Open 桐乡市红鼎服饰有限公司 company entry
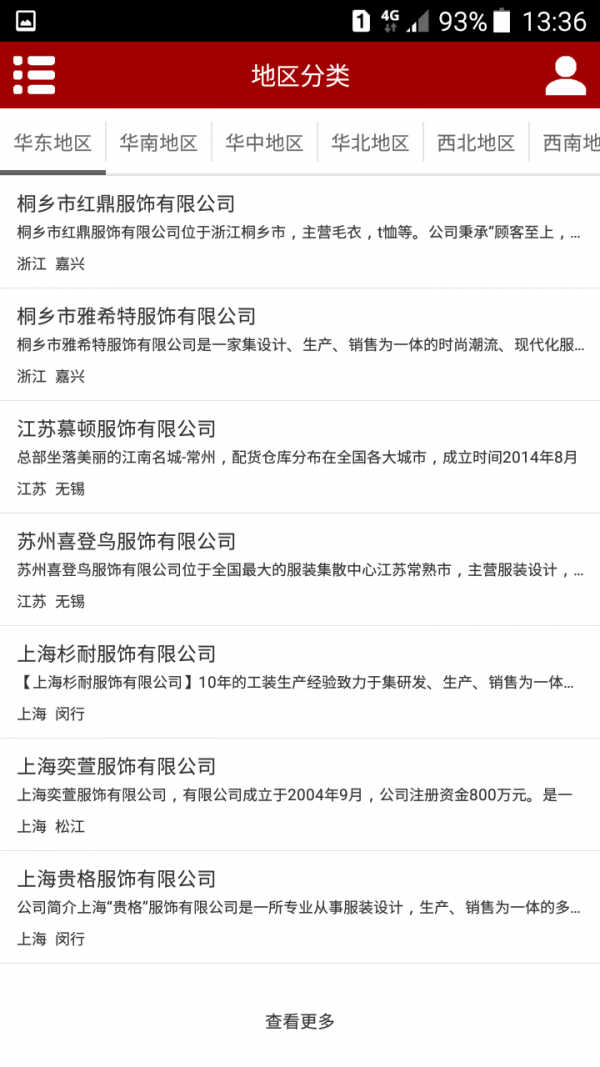 coord(300,232)
